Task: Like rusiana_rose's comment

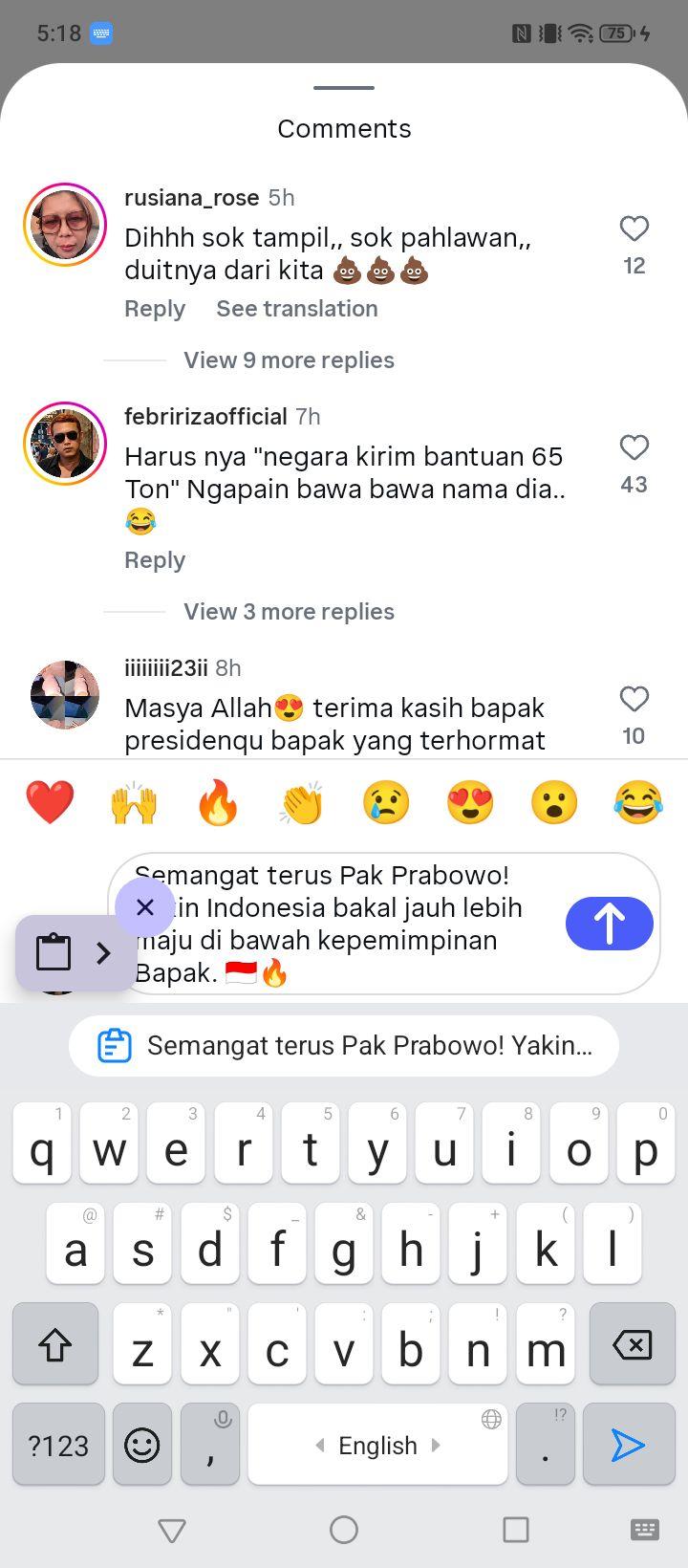Action: coord(634,229)
